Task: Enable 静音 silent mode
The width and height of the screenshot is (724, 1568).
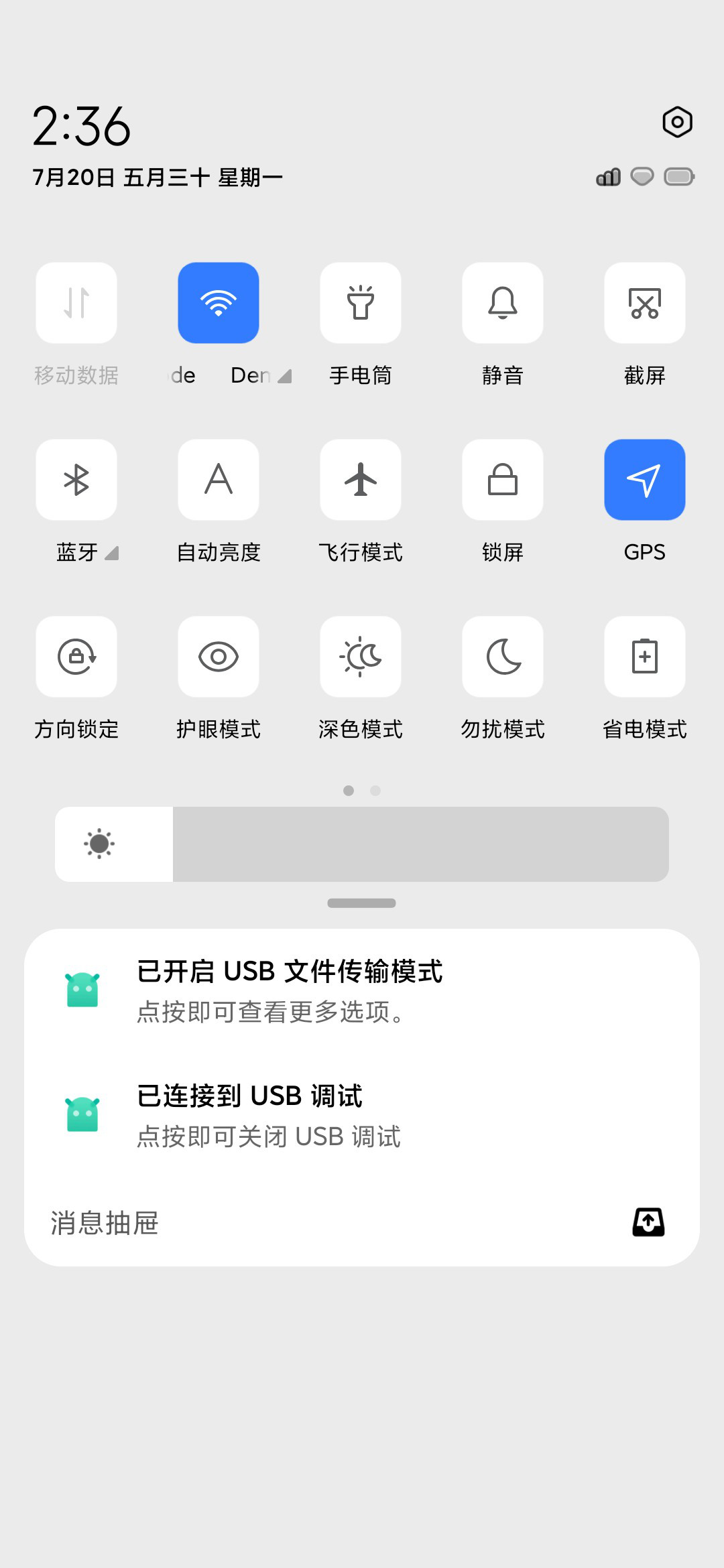Action: 503,303
